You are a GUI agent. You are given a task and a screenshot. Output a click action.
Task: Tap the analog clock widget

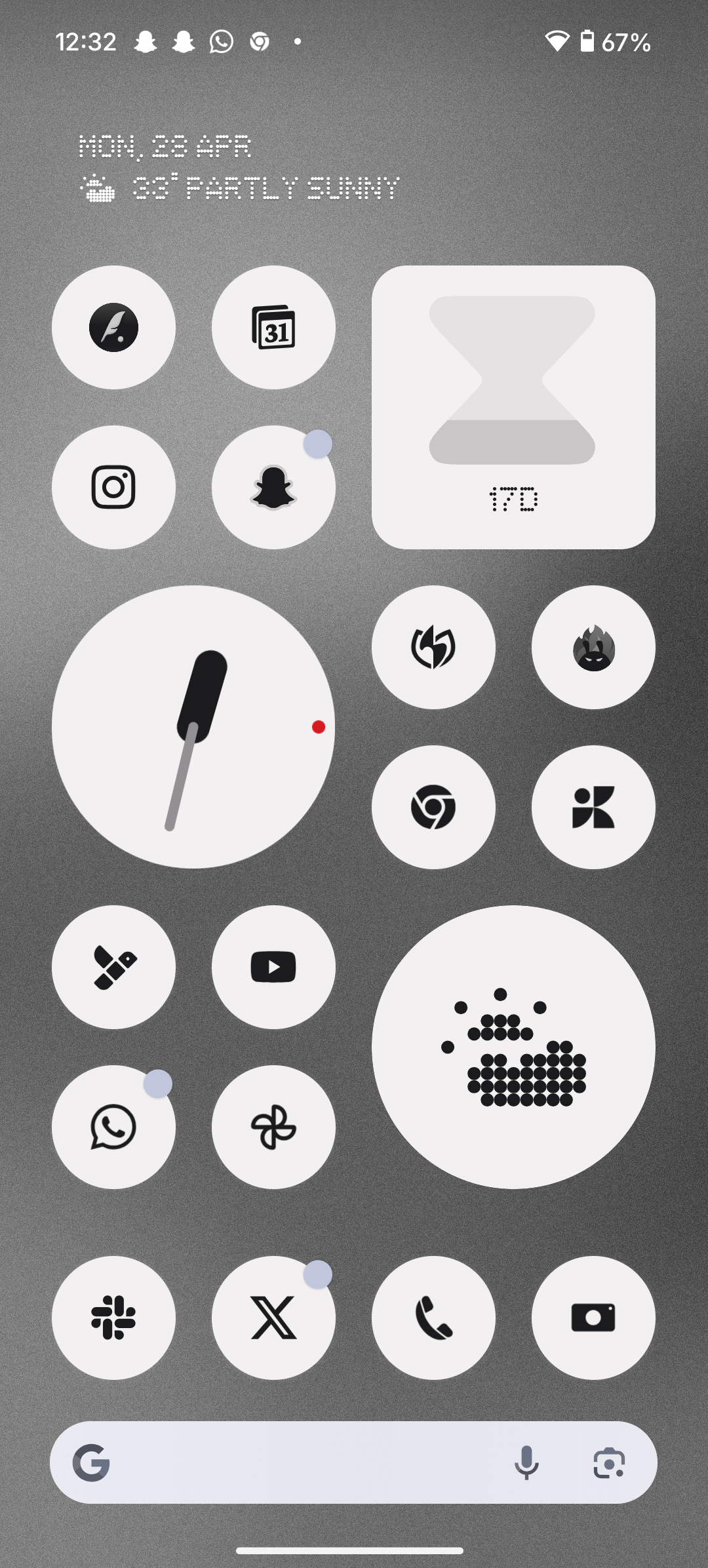click(193, 727)
